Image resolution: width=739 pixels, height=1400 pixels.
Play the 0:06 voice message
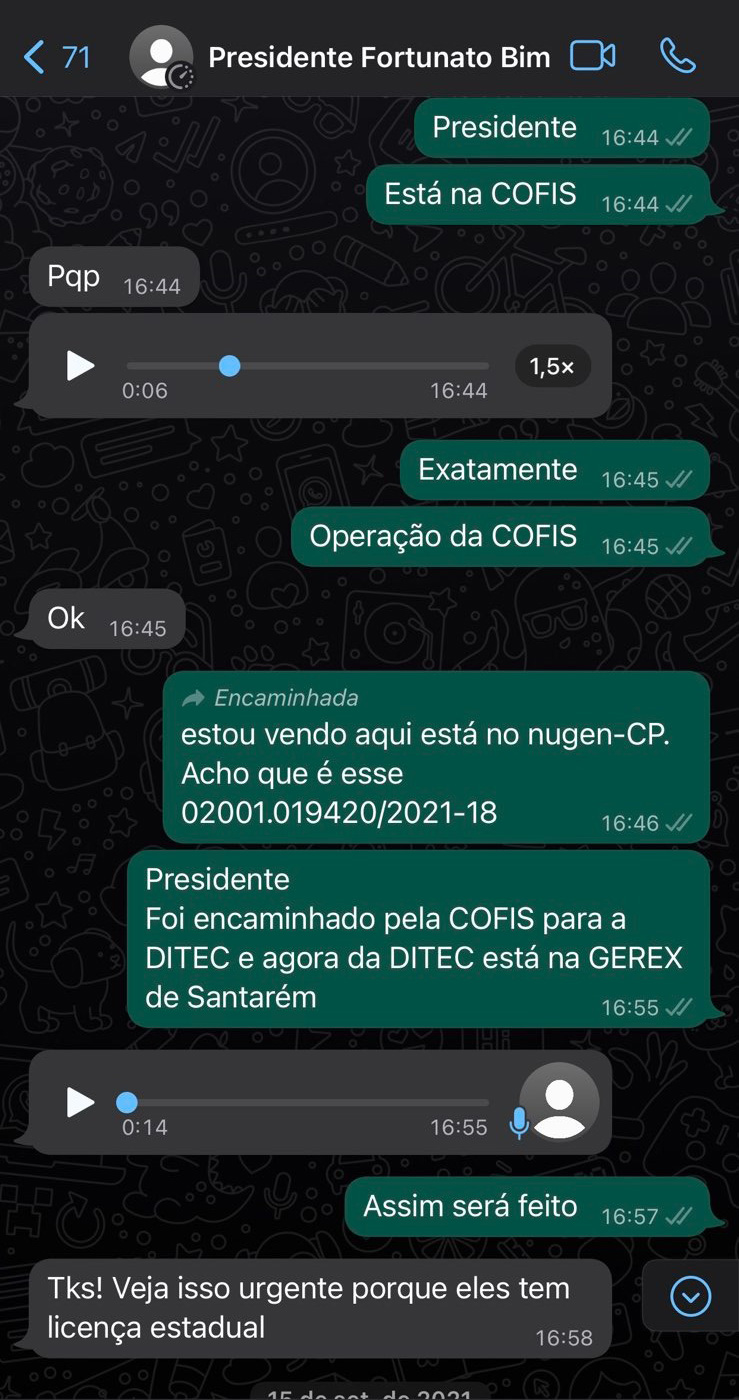pos(80,366)
